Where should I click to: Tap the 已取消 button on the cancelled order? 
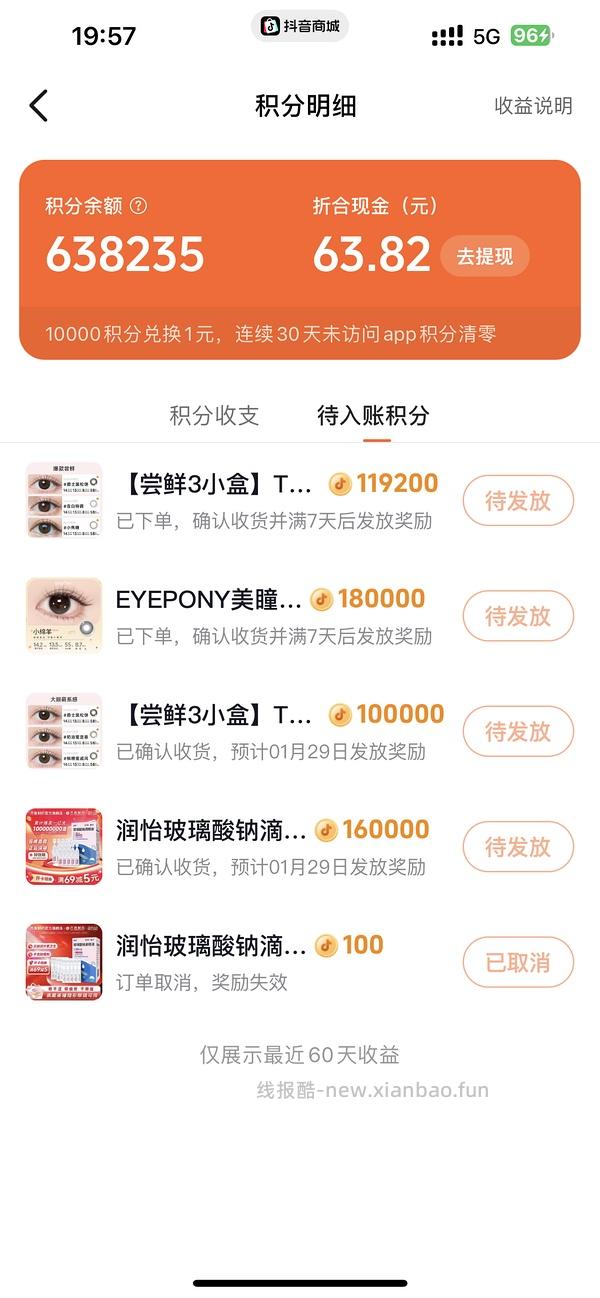[518, 963]
